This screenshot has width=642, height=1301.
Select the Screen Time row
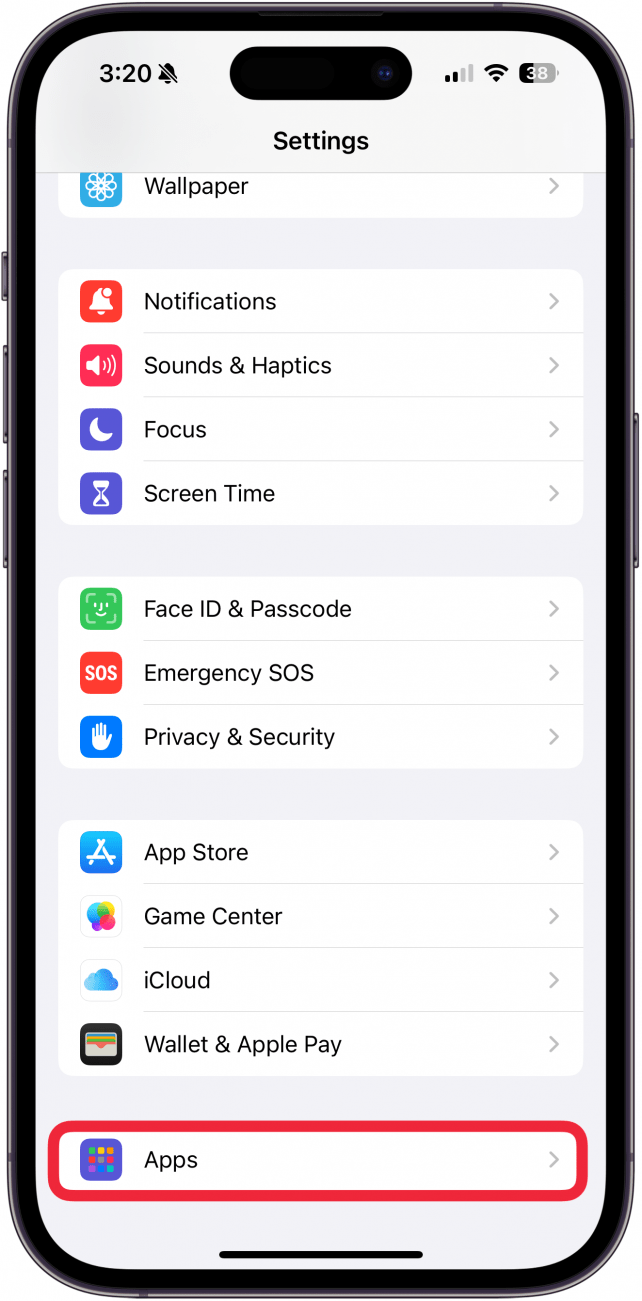(320, 493)
